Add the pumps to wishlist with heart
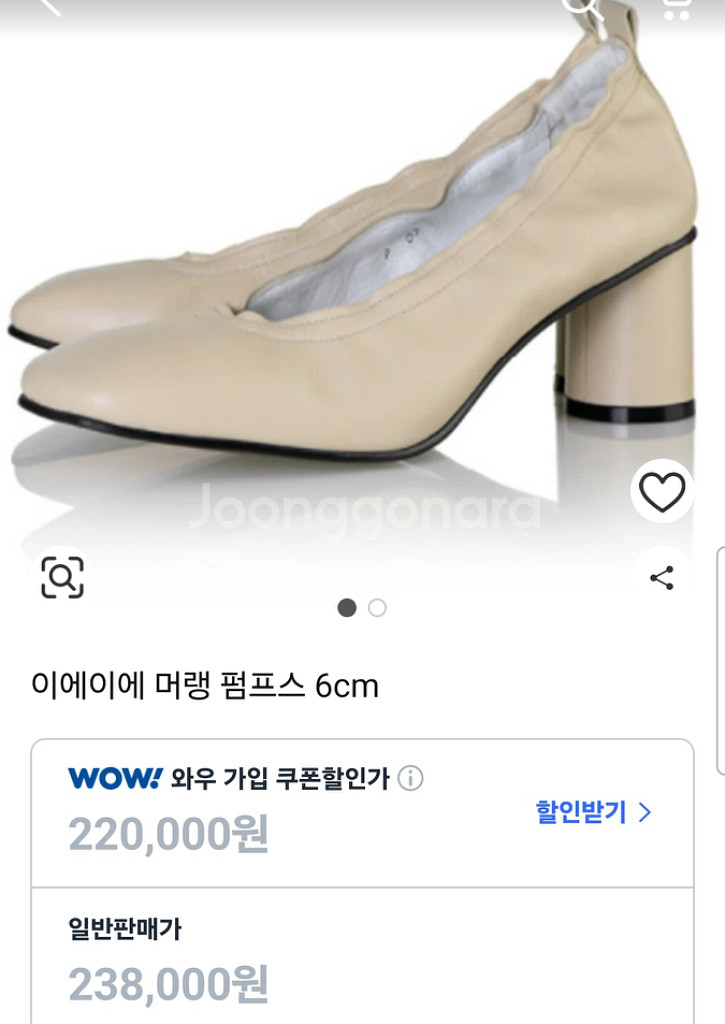Screen dimensions: 725x1024 point(662,491)
